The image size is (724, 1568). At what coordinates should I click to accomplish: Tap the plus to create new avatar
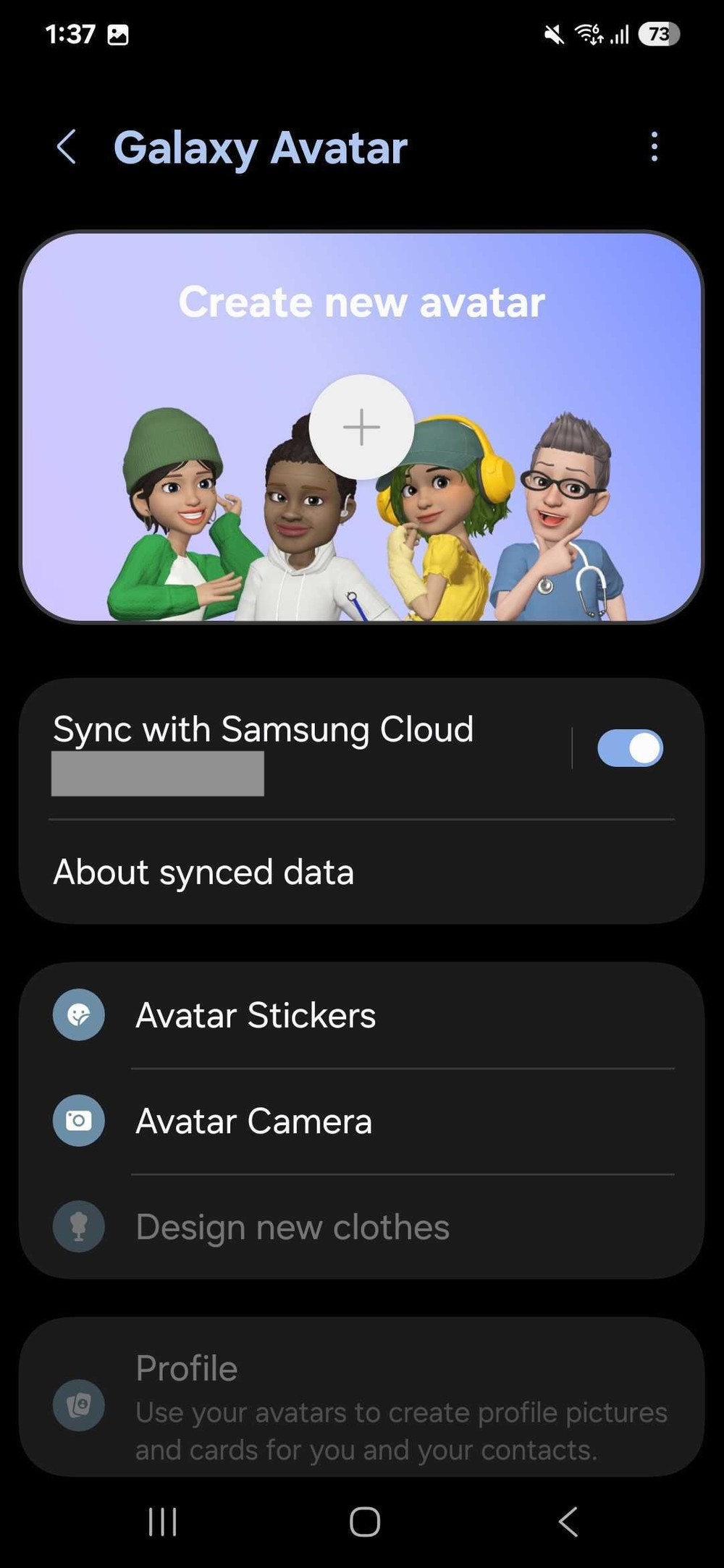361,427
